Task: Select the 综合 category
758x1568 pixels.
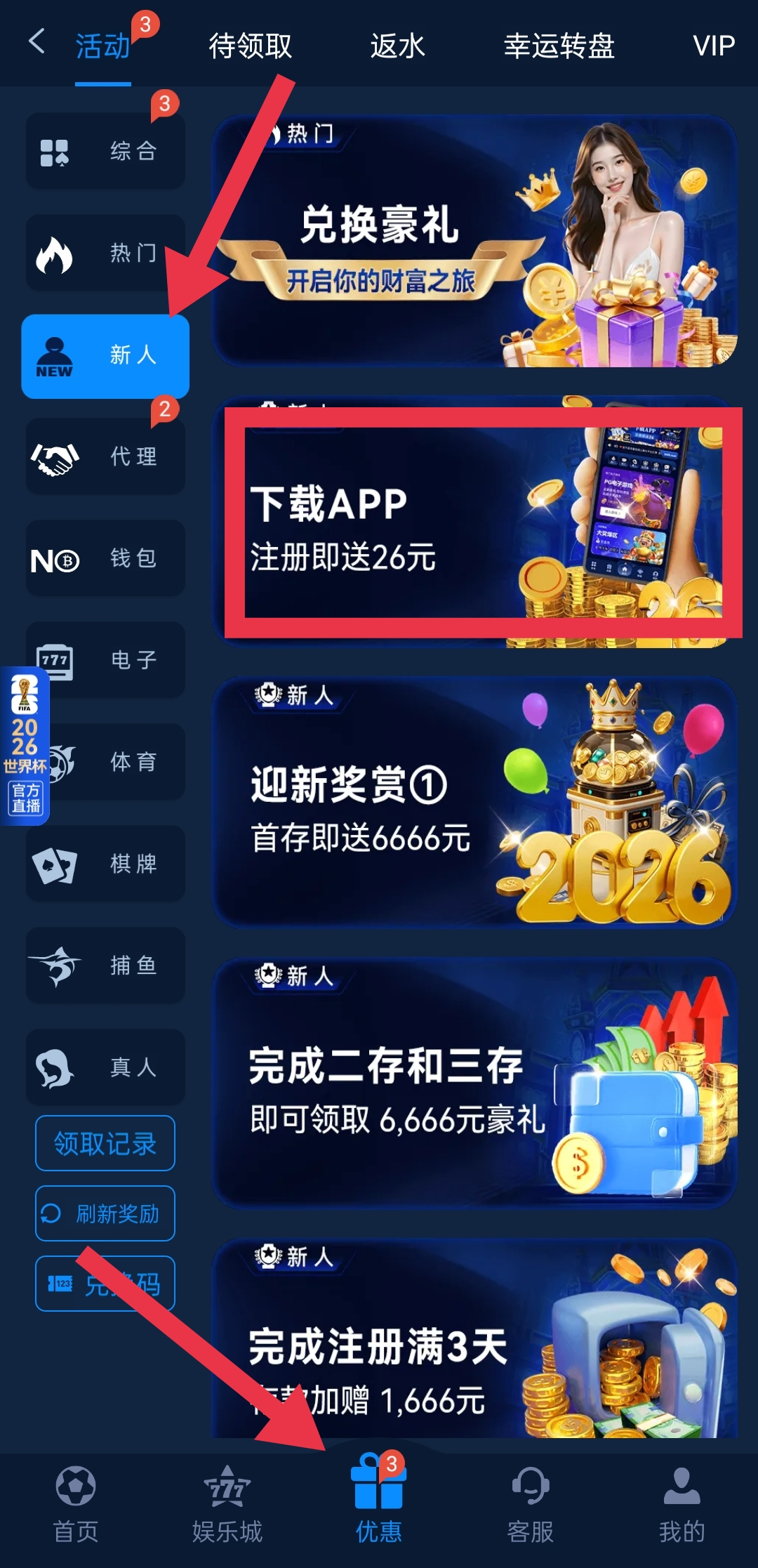Action: pos(105,151)
